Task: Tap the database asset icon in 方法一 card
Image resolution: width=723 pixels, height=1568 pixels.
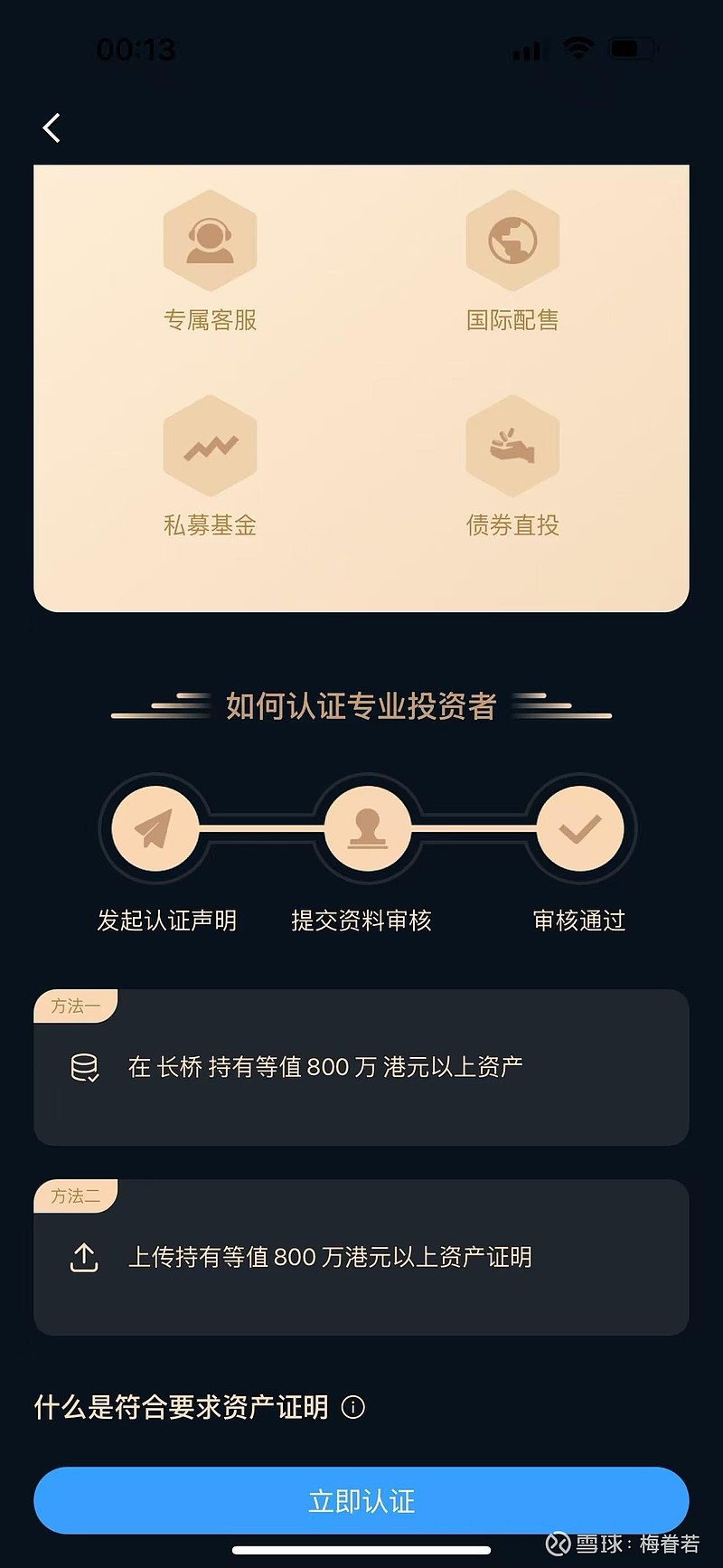Action: [x=86, y=1067]
